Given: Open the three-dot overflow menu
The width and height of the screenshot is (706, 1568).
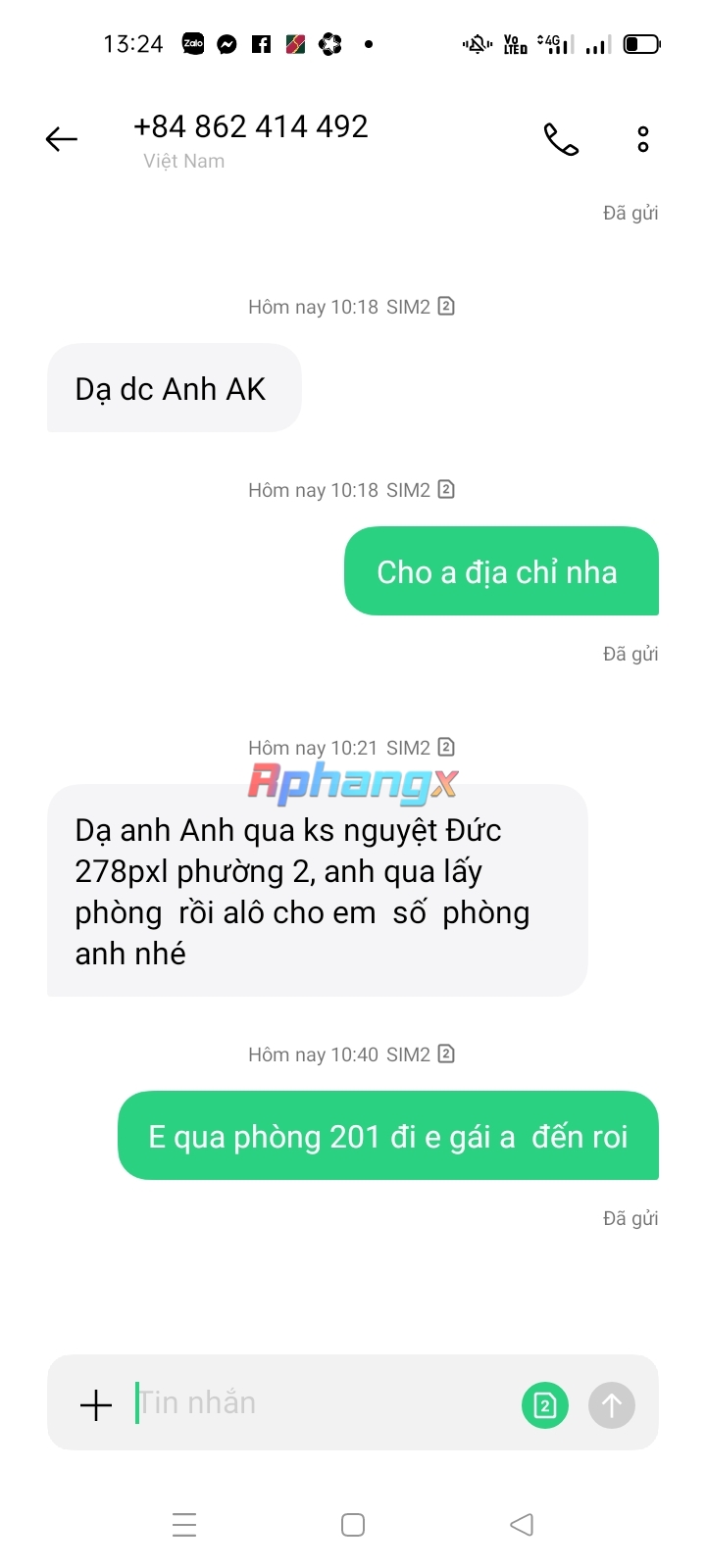Looking at the screenshot, I should coord(643,139).
